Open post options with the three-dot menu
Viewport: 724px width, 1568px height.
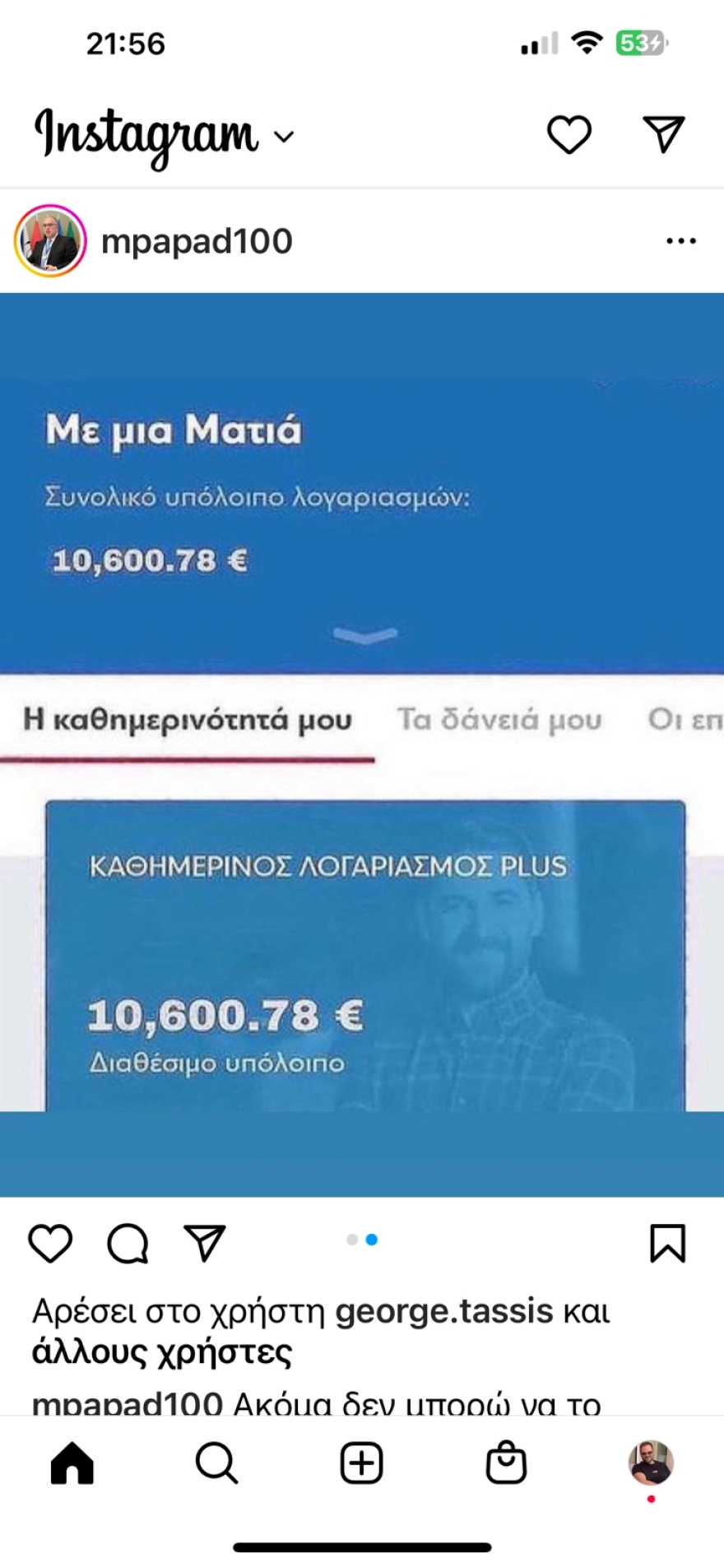tap(681, 240)
